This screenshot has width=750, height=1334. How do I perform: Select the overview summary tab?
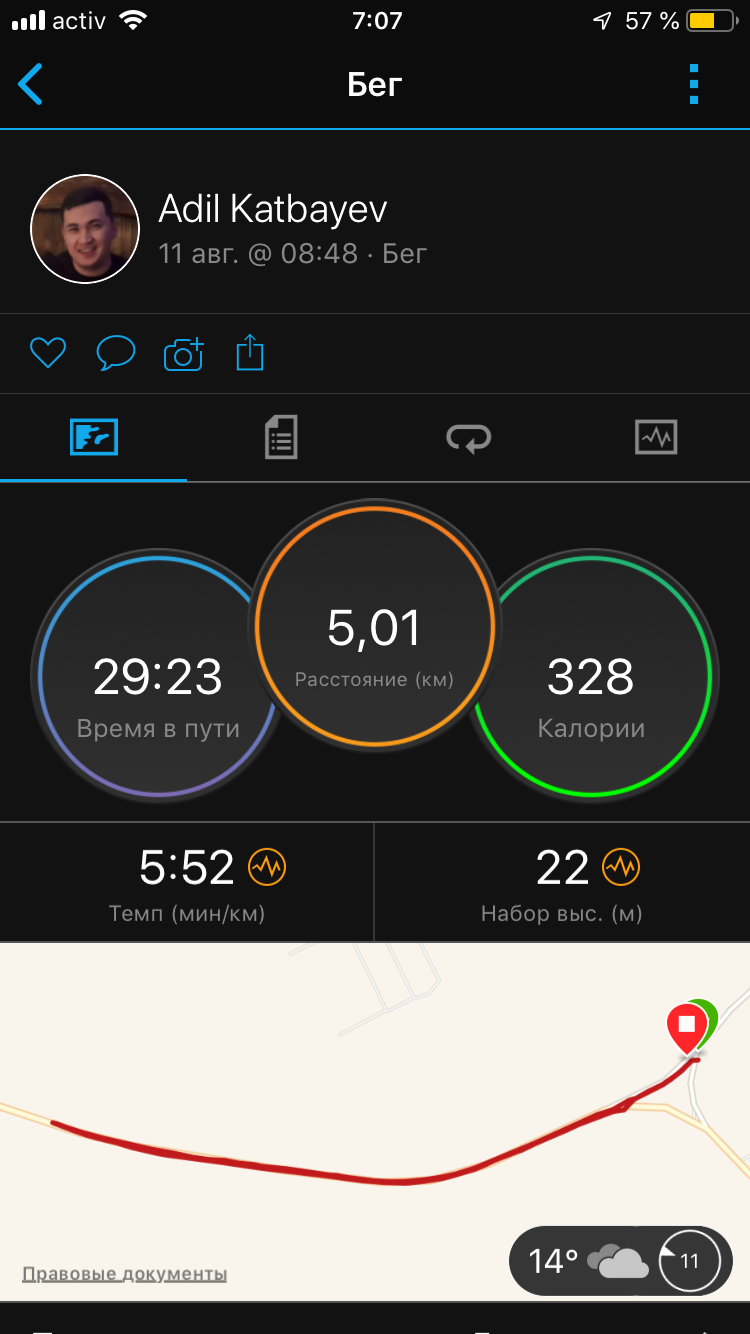(94, 438)
